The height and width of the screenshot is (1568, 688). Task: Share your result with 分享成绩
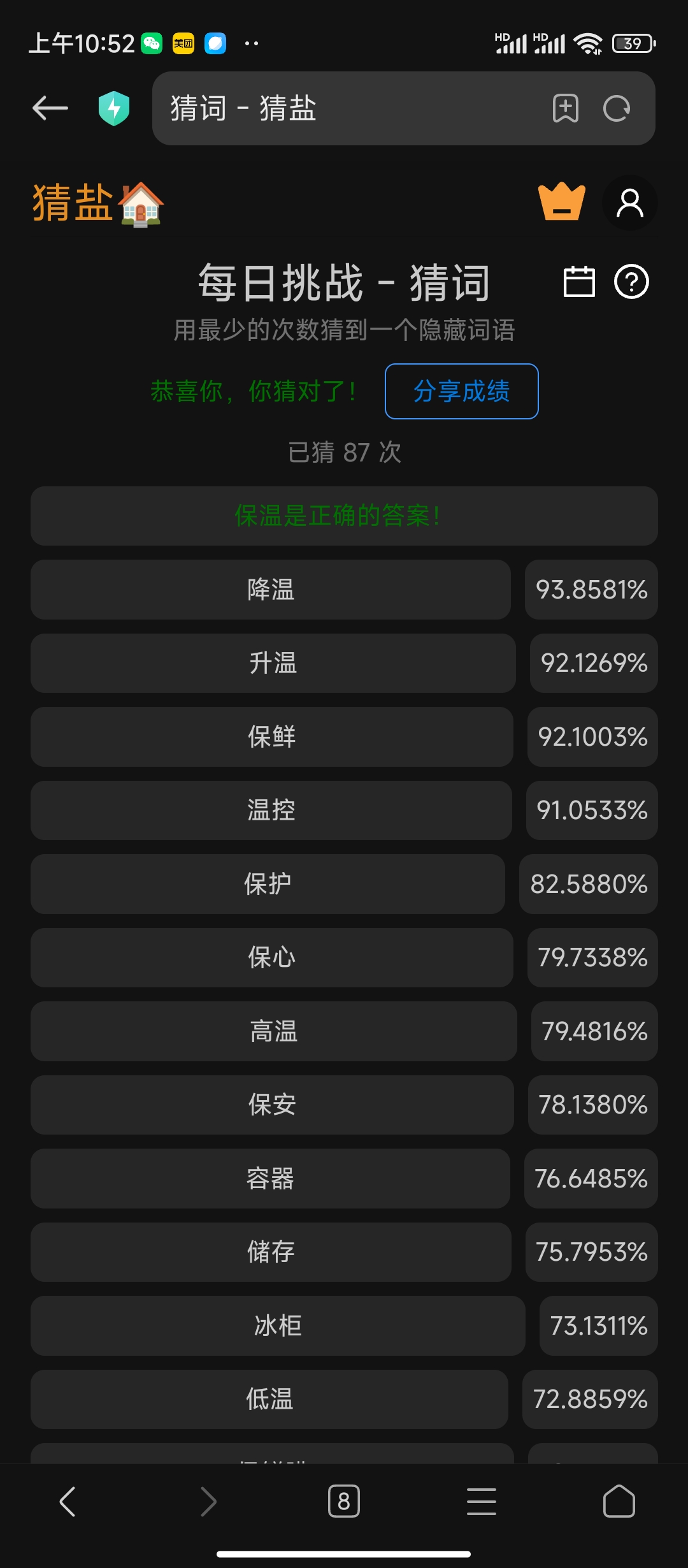461,391
